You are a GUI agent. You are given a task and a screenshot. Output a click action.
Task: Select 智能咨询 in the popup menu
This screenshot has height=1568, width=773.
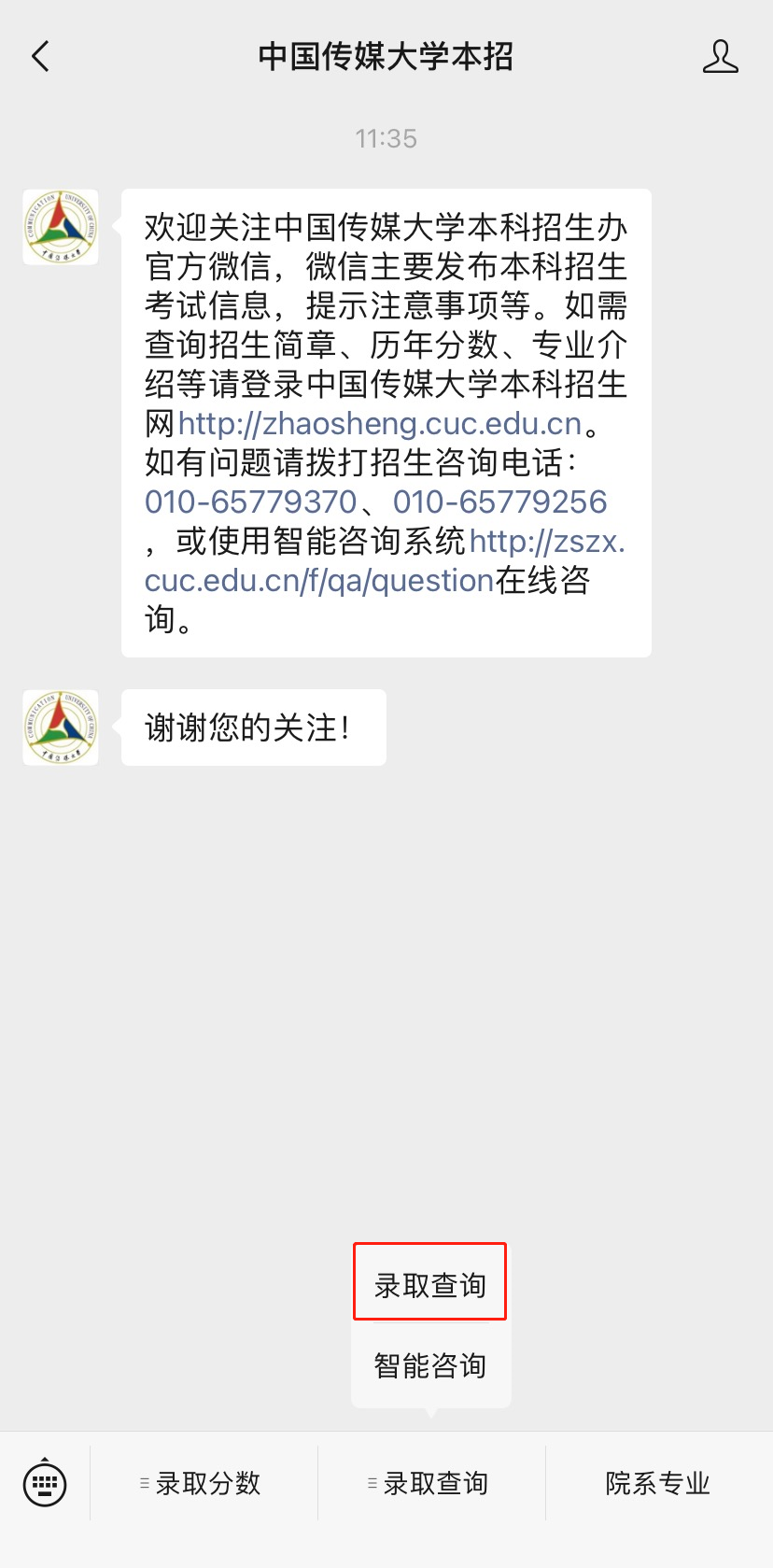click(430, 1365)
